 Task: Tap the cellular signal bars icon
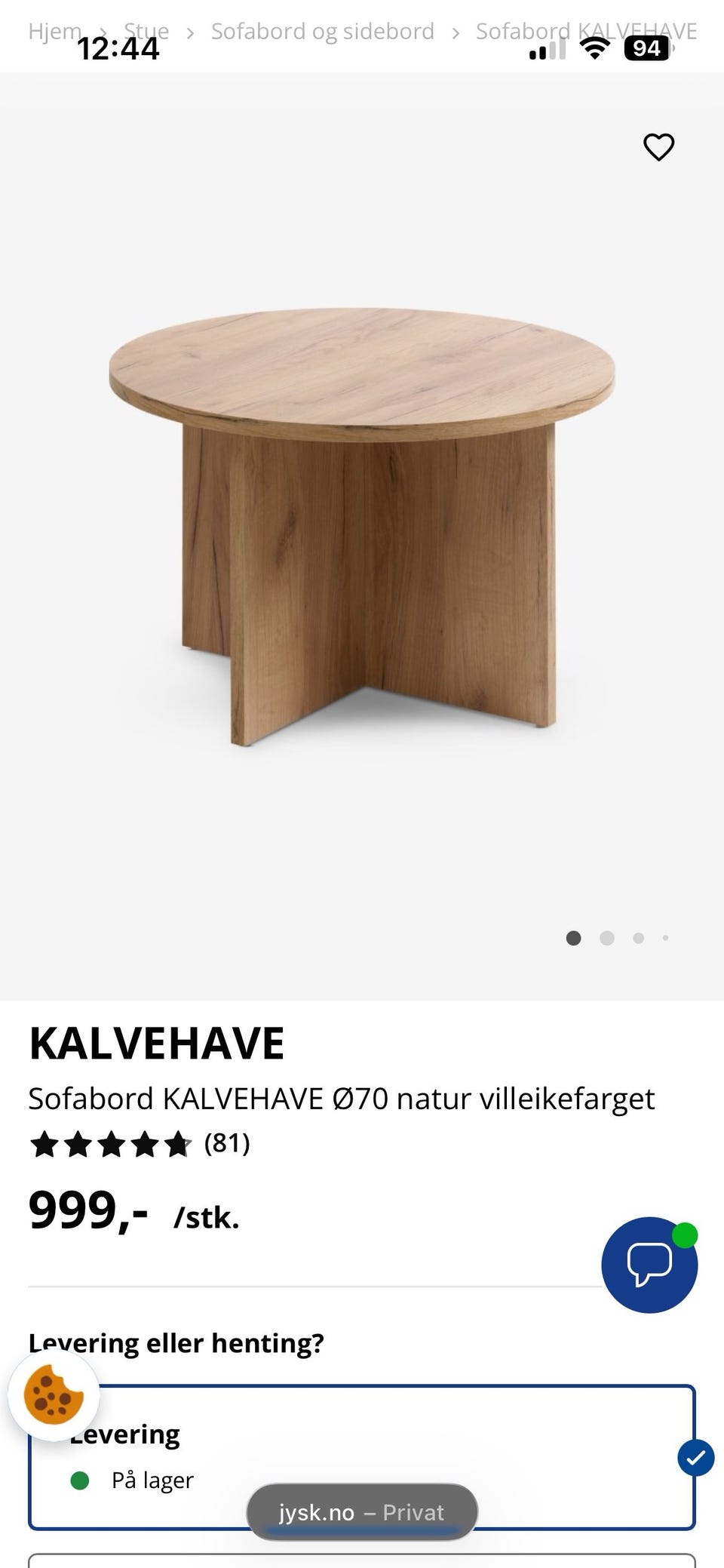tap(546, 49)
